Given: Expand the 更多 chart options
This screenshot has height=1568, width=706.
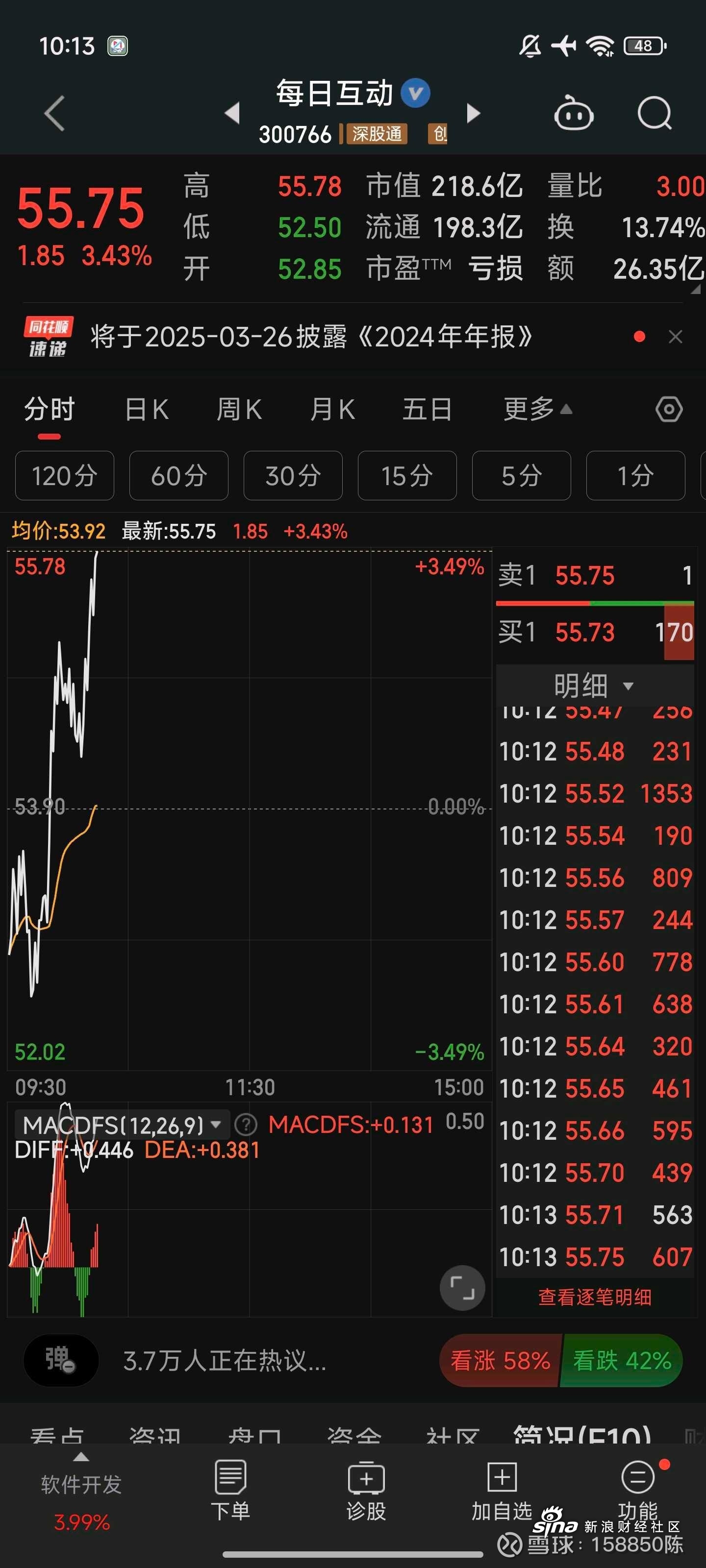Looking at the screenshot, I should tap(537, 409).
